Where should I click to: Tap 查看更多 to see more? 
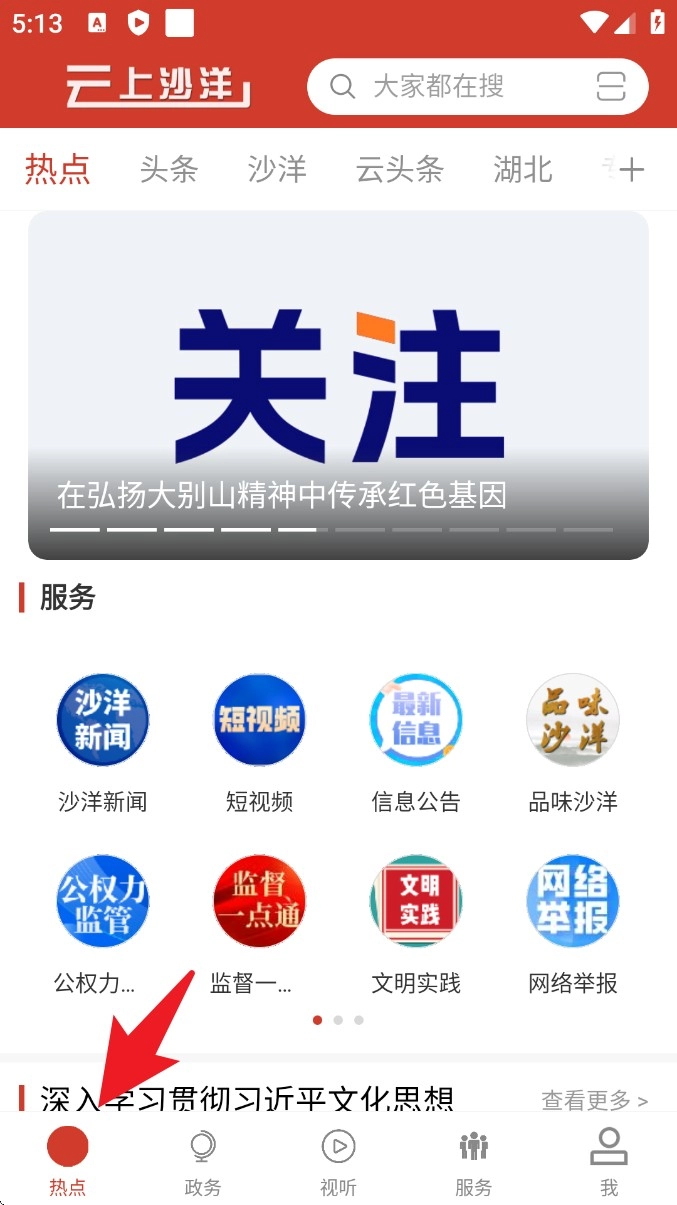click(594, 1100)
